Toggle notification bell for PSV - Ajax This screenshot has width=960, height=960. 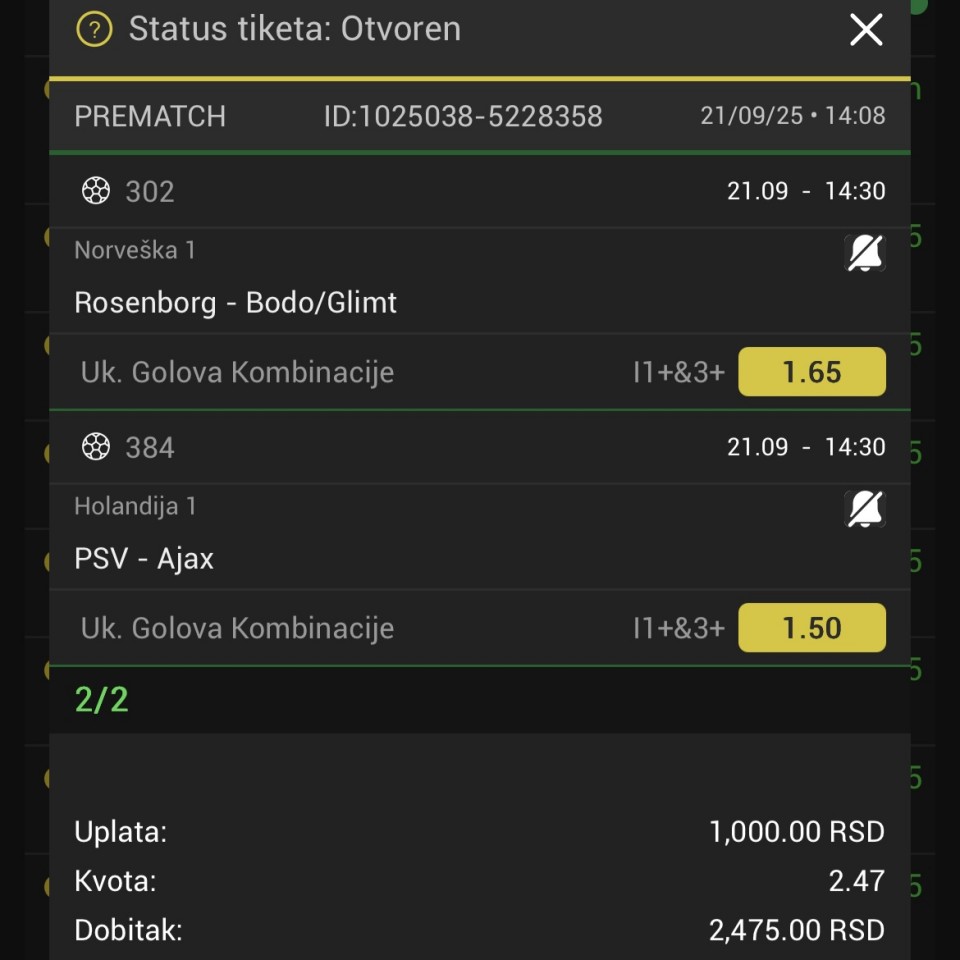pos(865,511)
